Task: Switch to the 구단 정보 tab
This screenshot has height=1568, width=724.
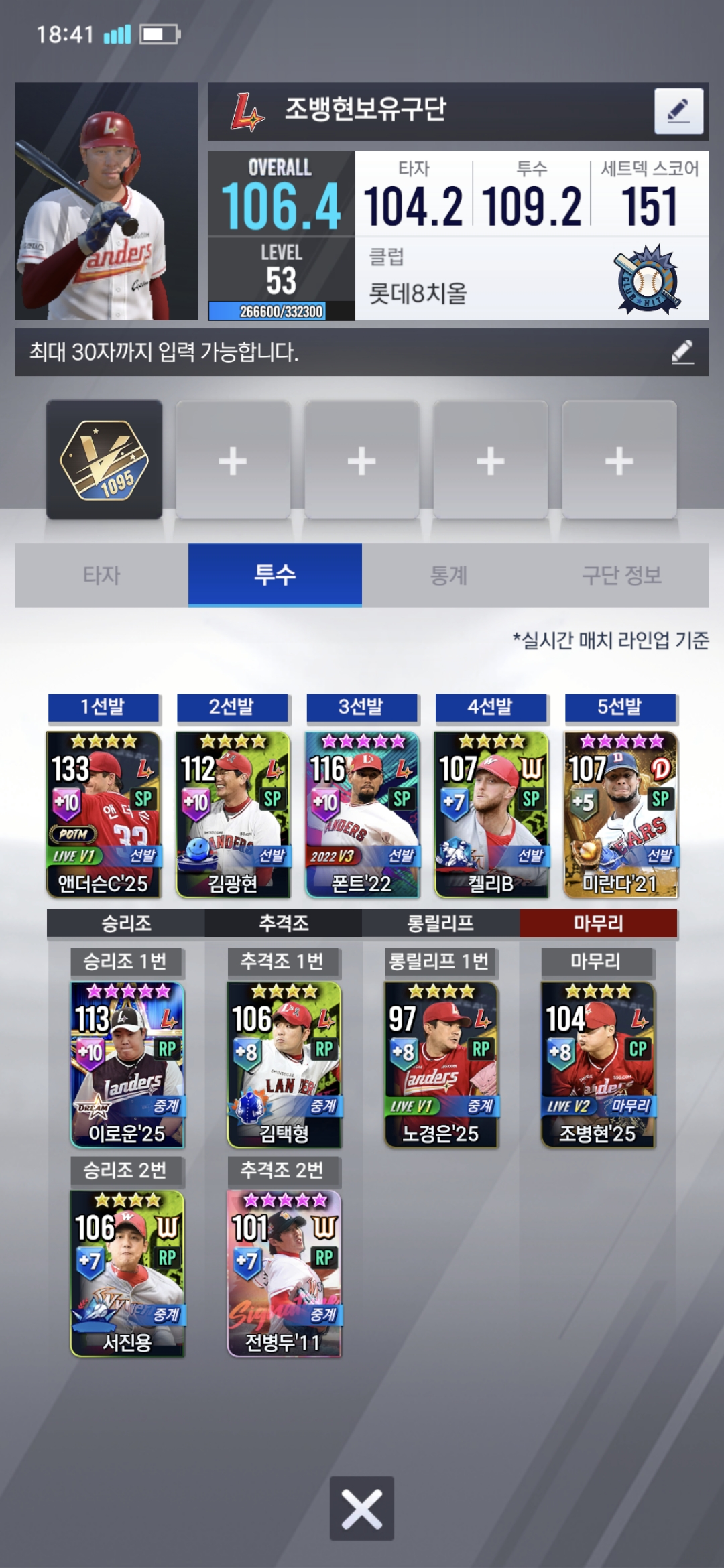Action: click(621, 575)
